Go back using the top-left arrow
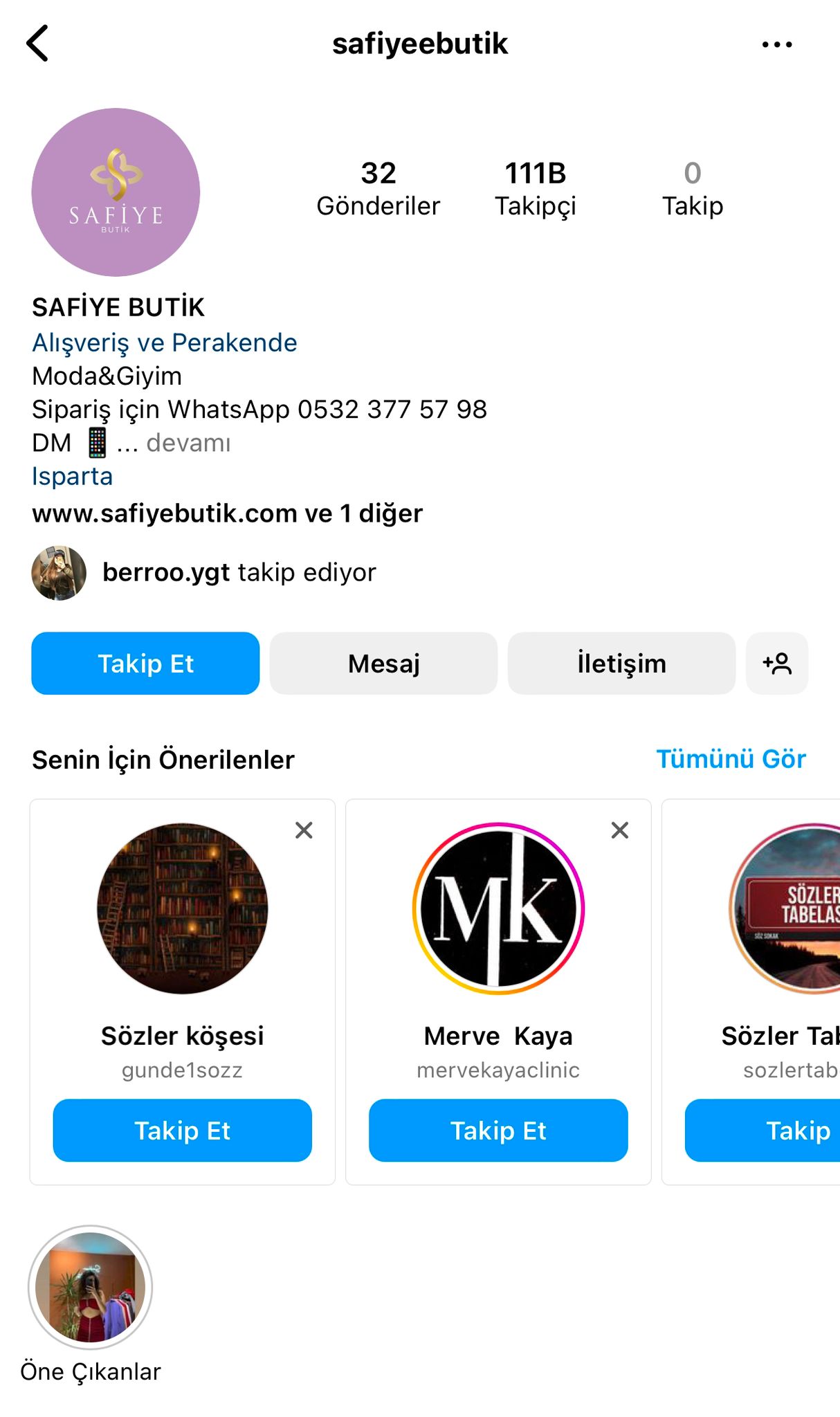Viewport: 840px width, 1417px height. (x=38, y=44)
